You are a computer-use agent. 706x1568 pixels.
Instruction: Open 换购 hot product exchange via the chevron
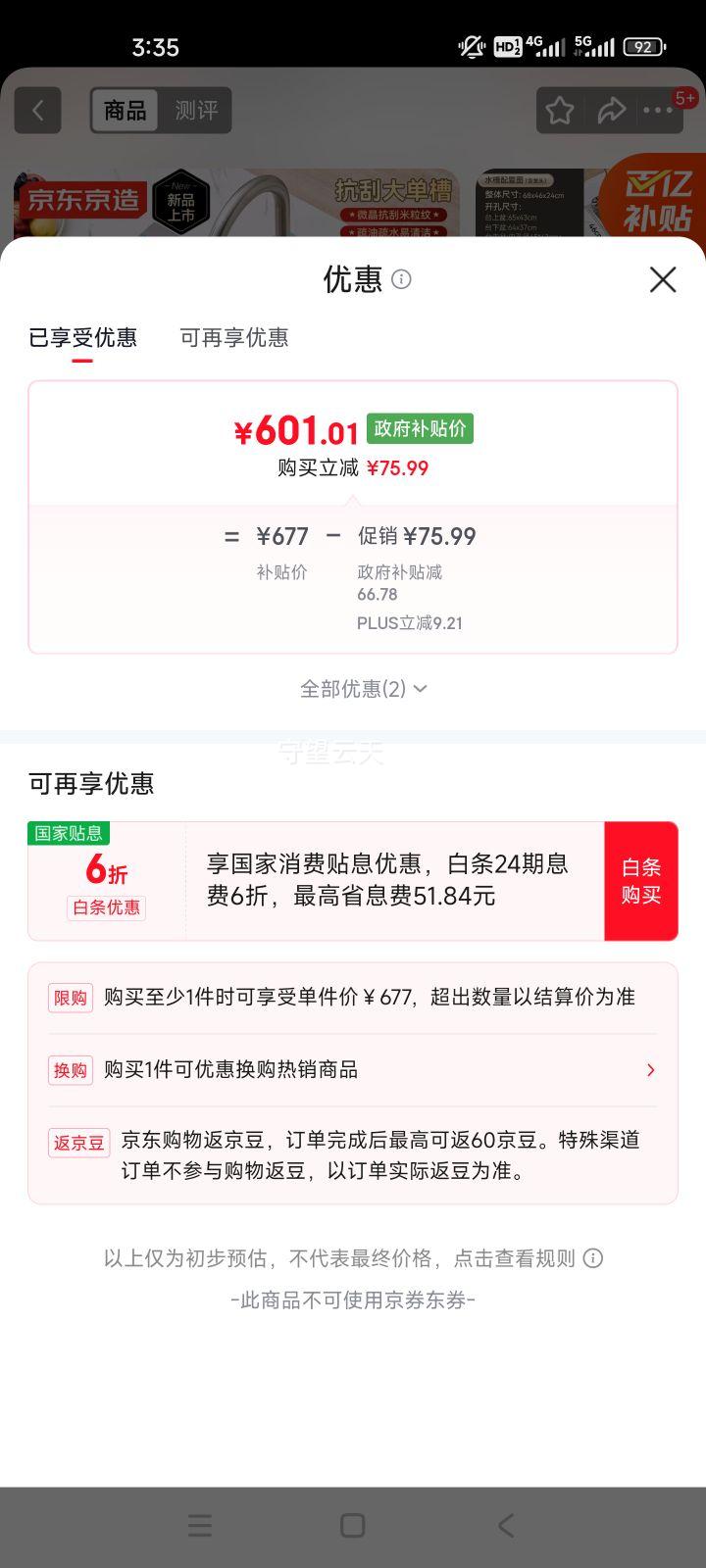649,1069
